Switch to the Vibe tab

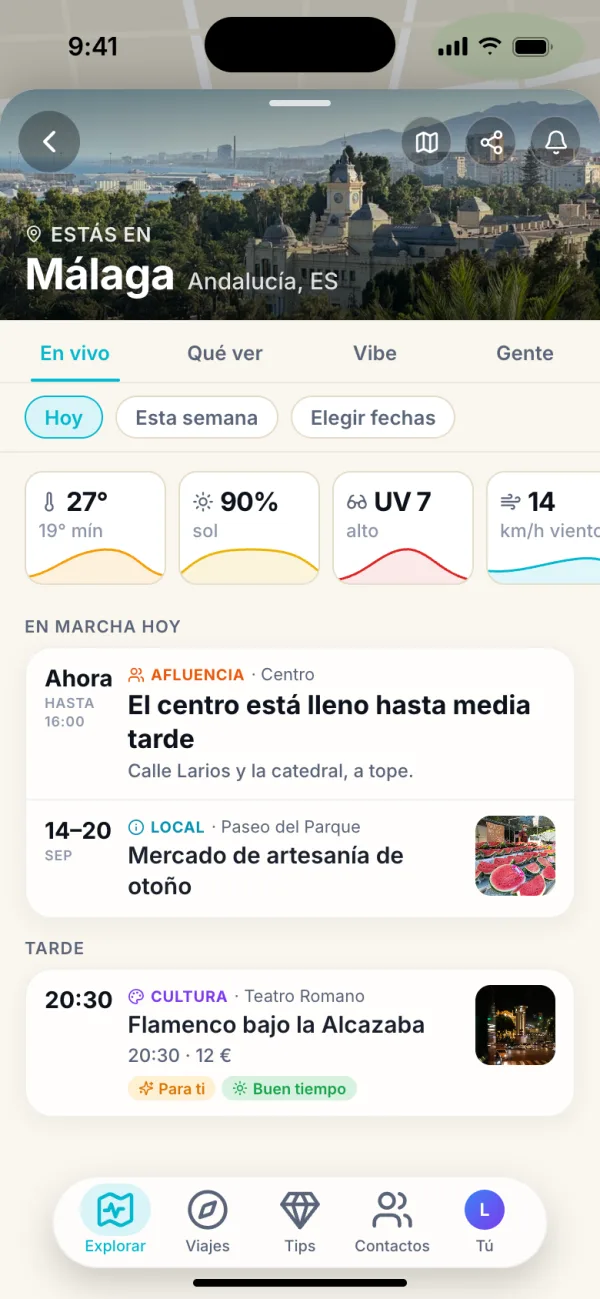pyautogui.click(x=375, y=353)
